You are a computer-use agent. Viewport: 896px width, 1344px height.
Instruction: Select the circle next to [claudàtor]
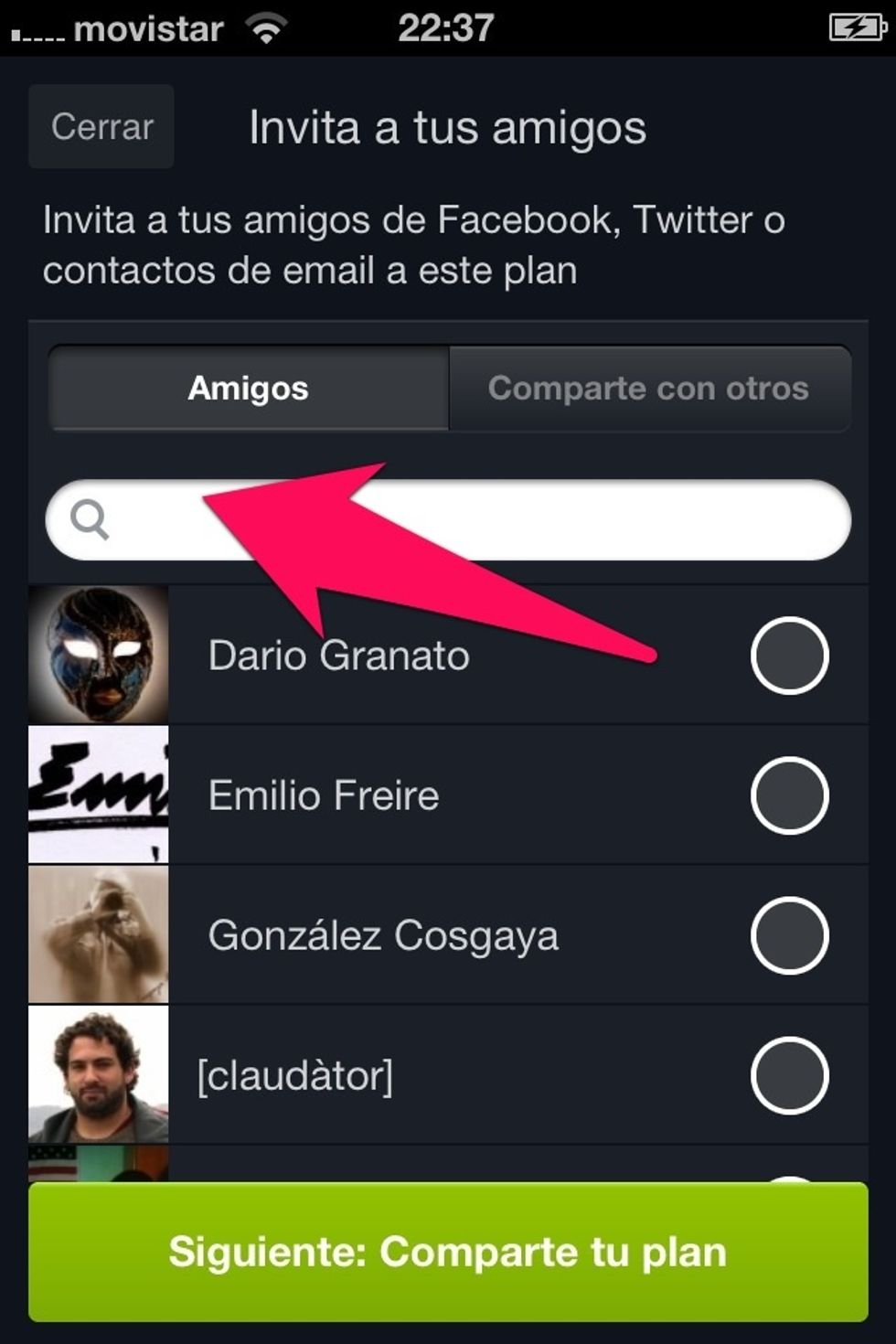(x=790, y=1075)
